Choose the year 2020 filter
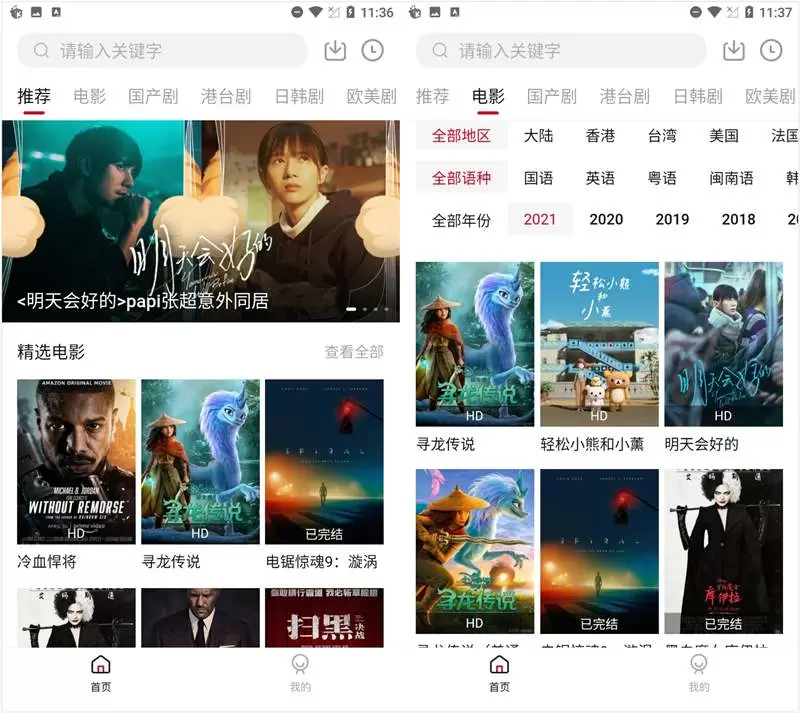The width and height of the screenshot is (800, 713). pyautogui.click(x=606, y=220)
